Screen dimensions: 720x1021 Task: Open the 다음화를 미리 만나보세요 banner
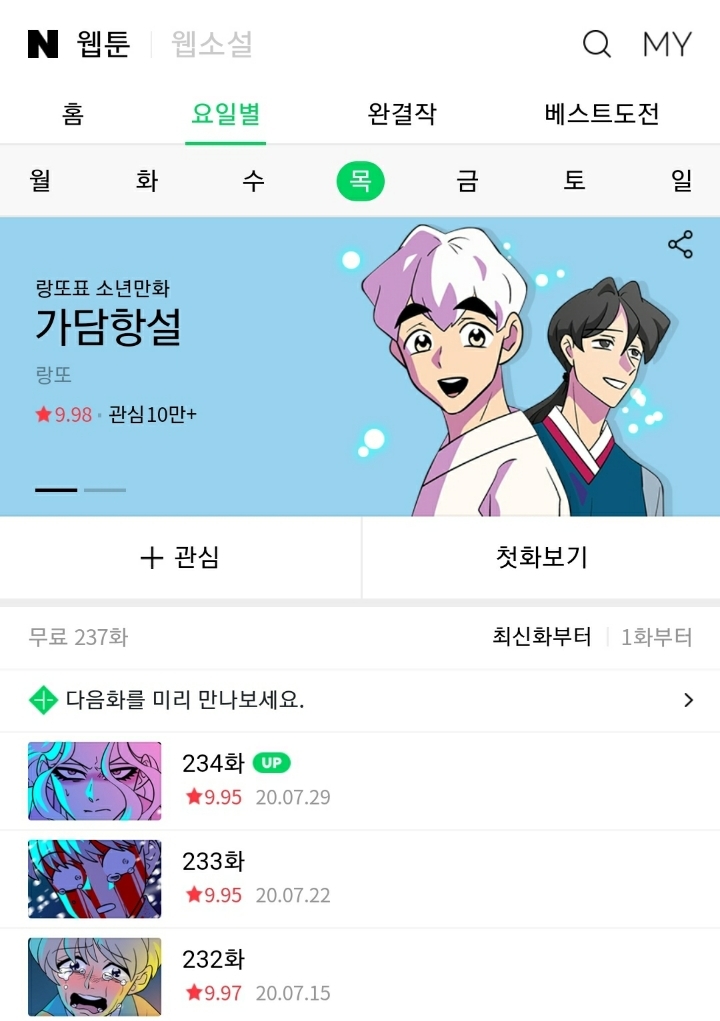360,700
